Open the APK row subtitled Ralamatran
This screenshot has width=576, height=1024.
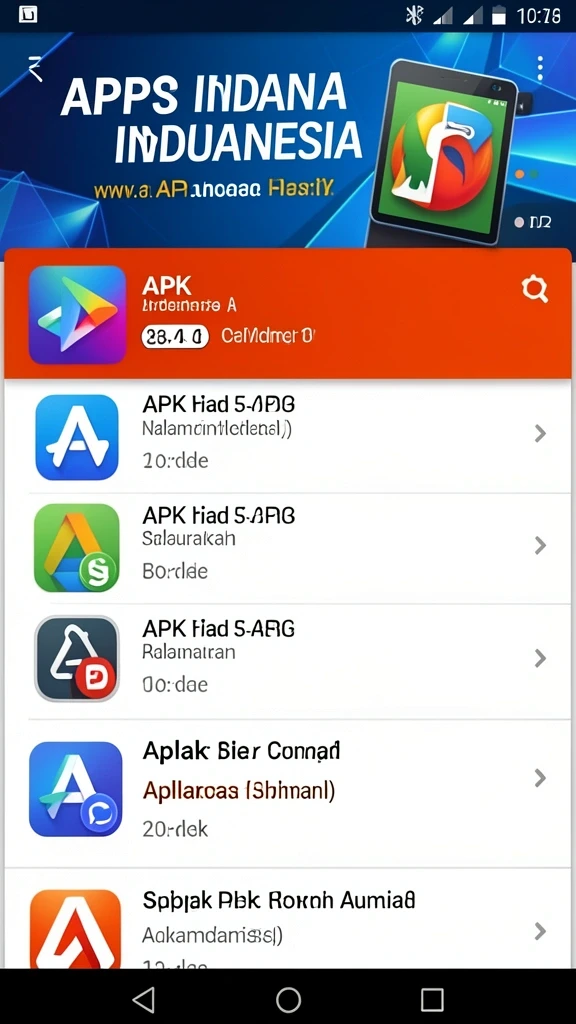point(288,660)
